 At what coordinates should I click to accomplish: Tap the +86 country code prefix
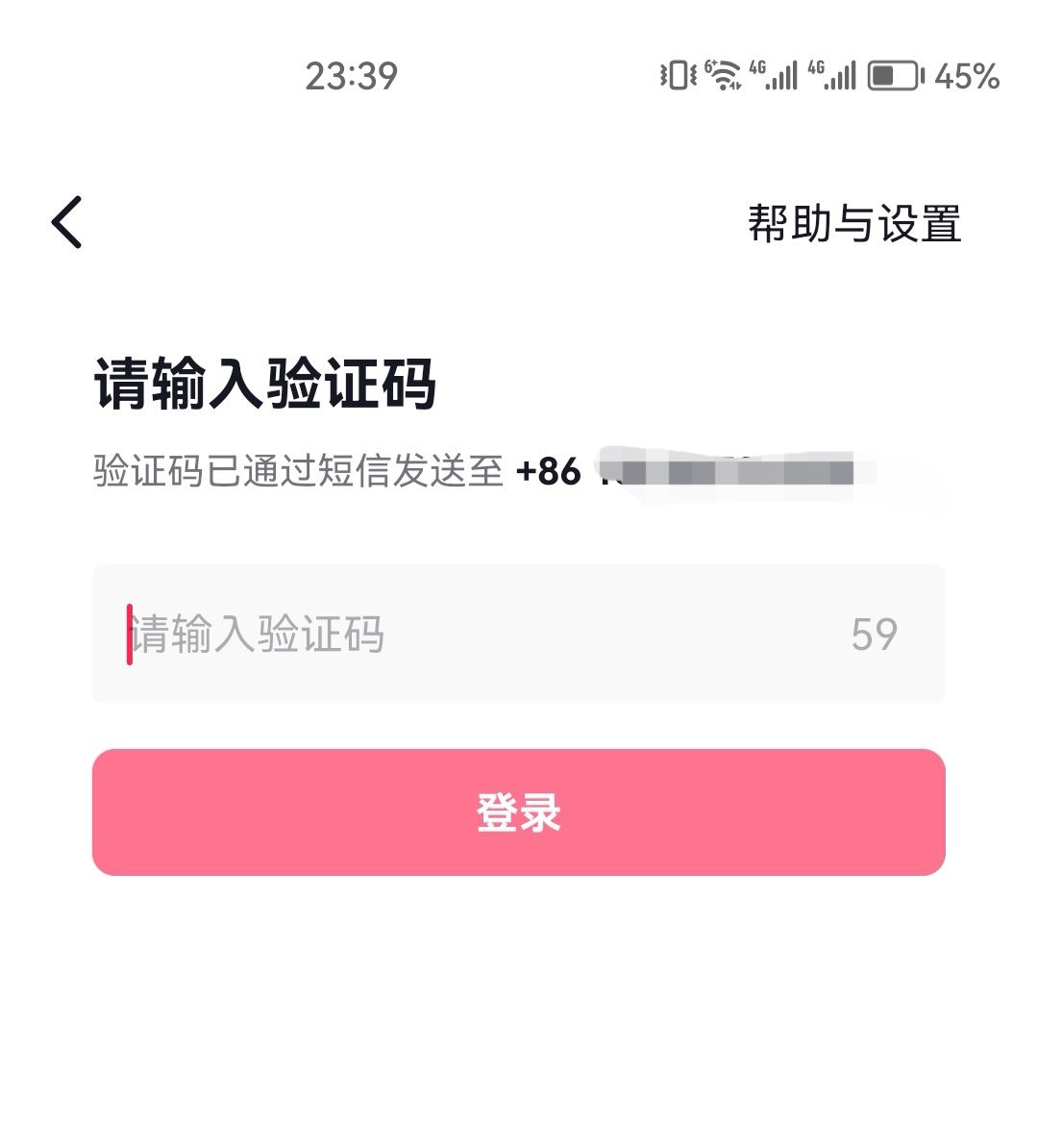tap(550, 471)
